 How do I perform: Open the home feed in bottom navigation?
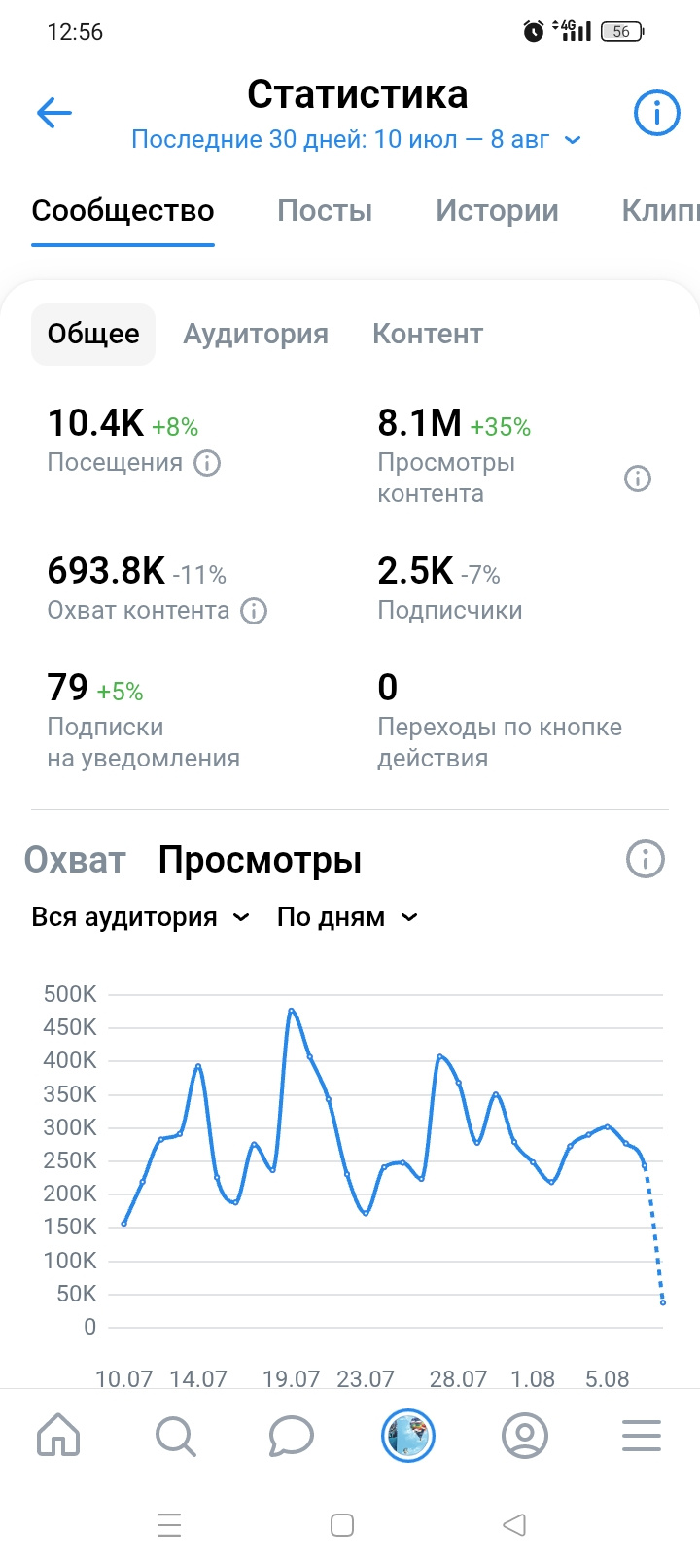click(x=58, y=1436)
